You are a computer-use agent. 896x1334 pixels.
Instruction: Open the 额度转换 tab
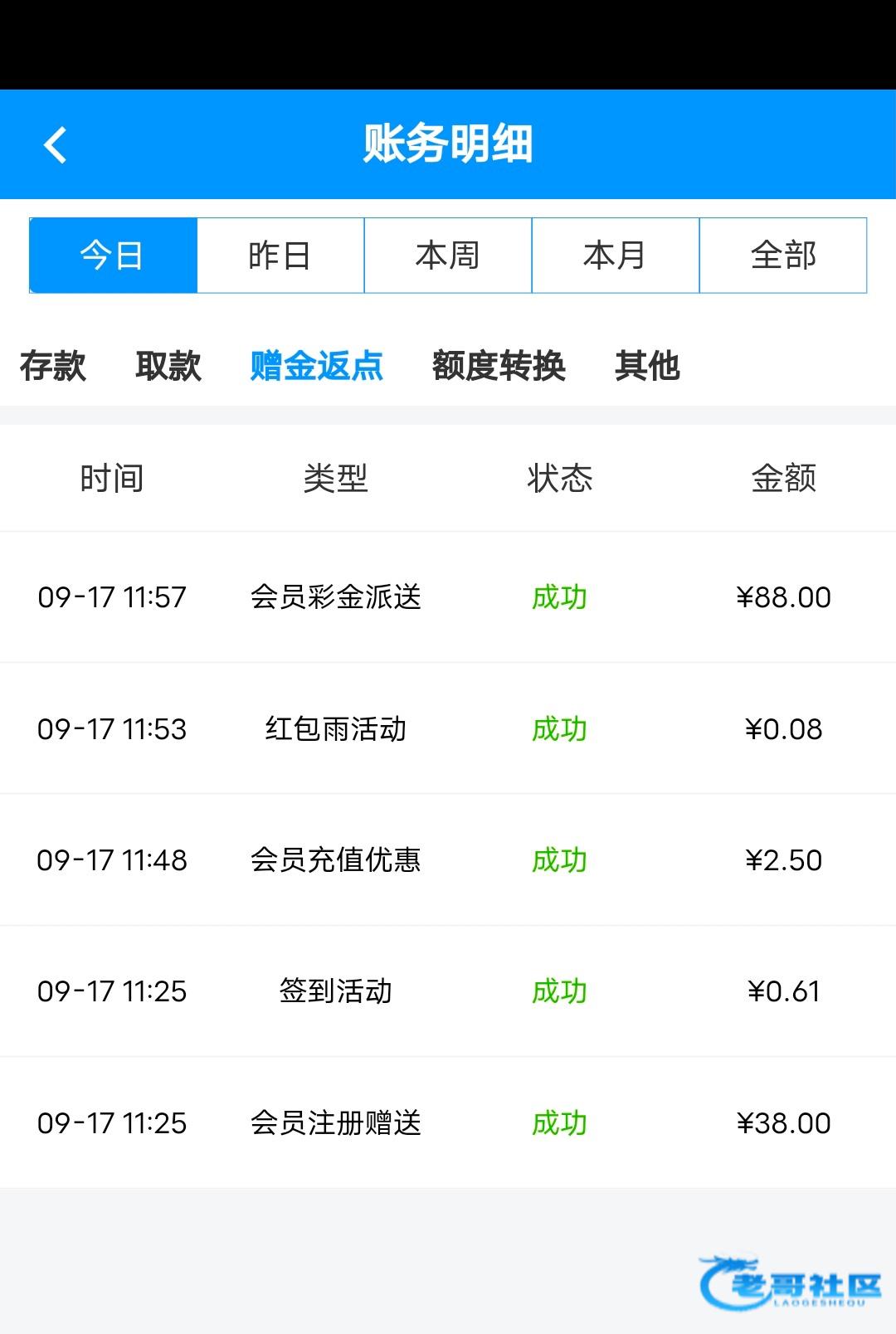click(499, 366)
